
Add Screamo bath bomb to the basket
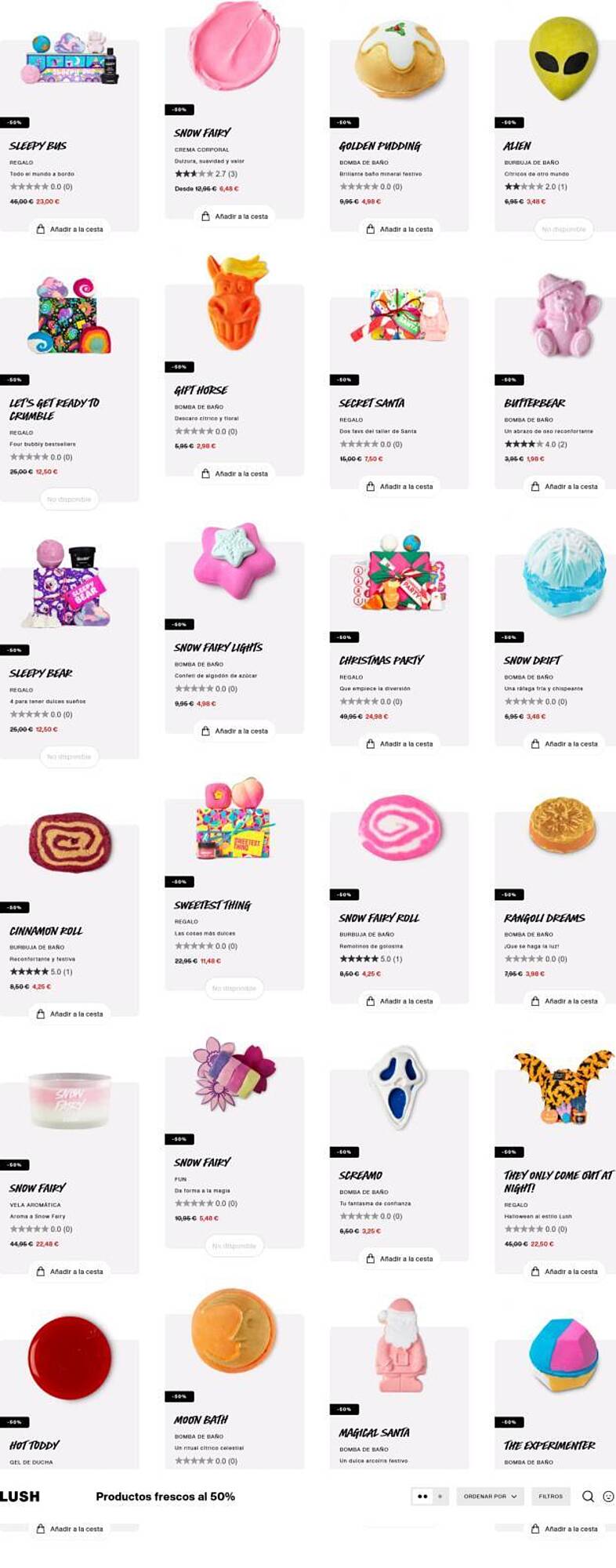399,1258
